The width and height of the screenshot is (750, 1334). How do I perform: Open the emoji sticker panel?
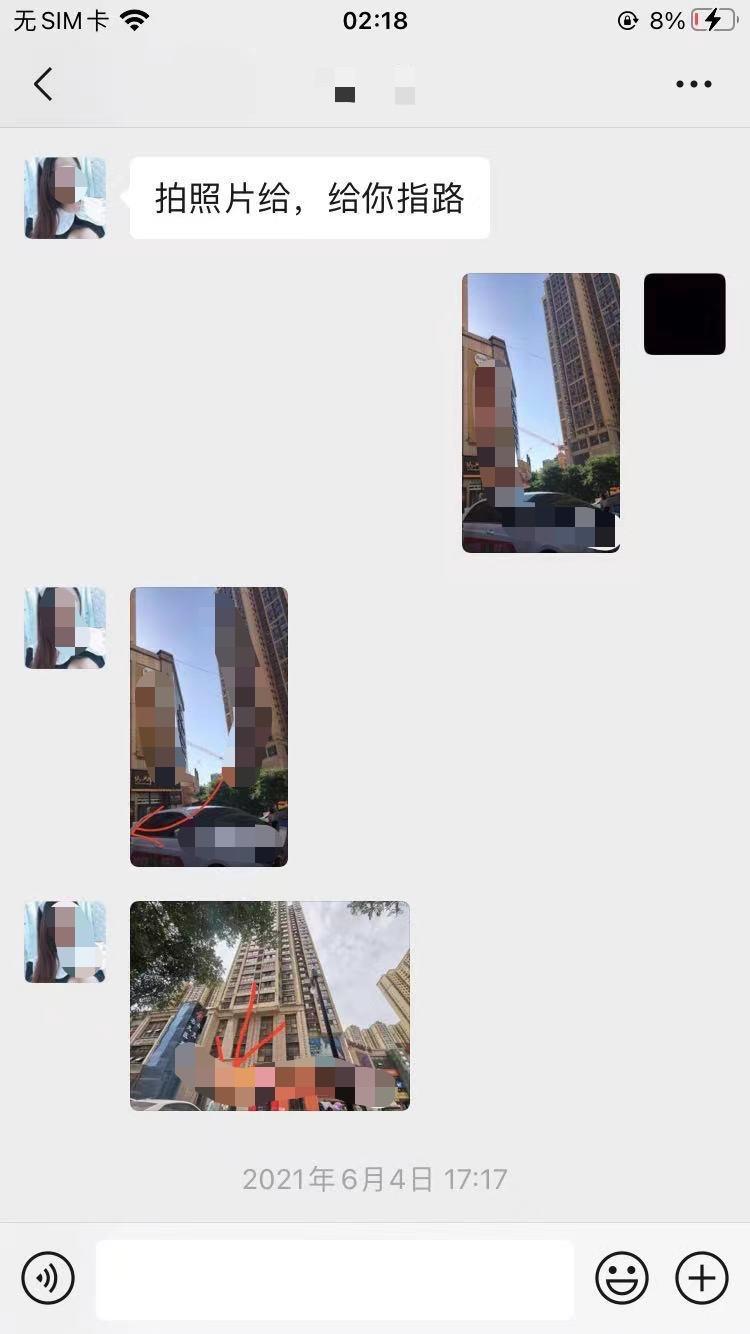622,1278
